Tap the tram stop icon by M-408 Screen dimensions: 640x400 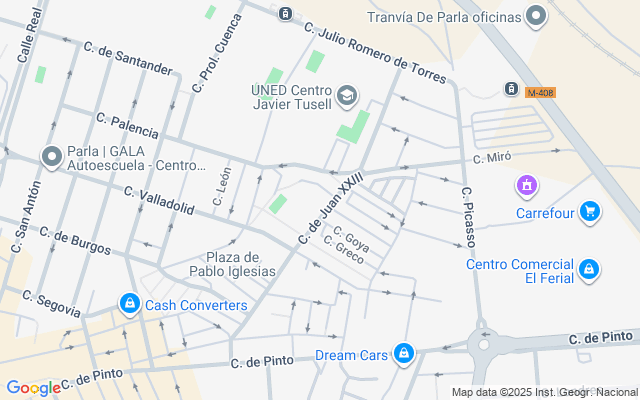click(x=511, y=89)
